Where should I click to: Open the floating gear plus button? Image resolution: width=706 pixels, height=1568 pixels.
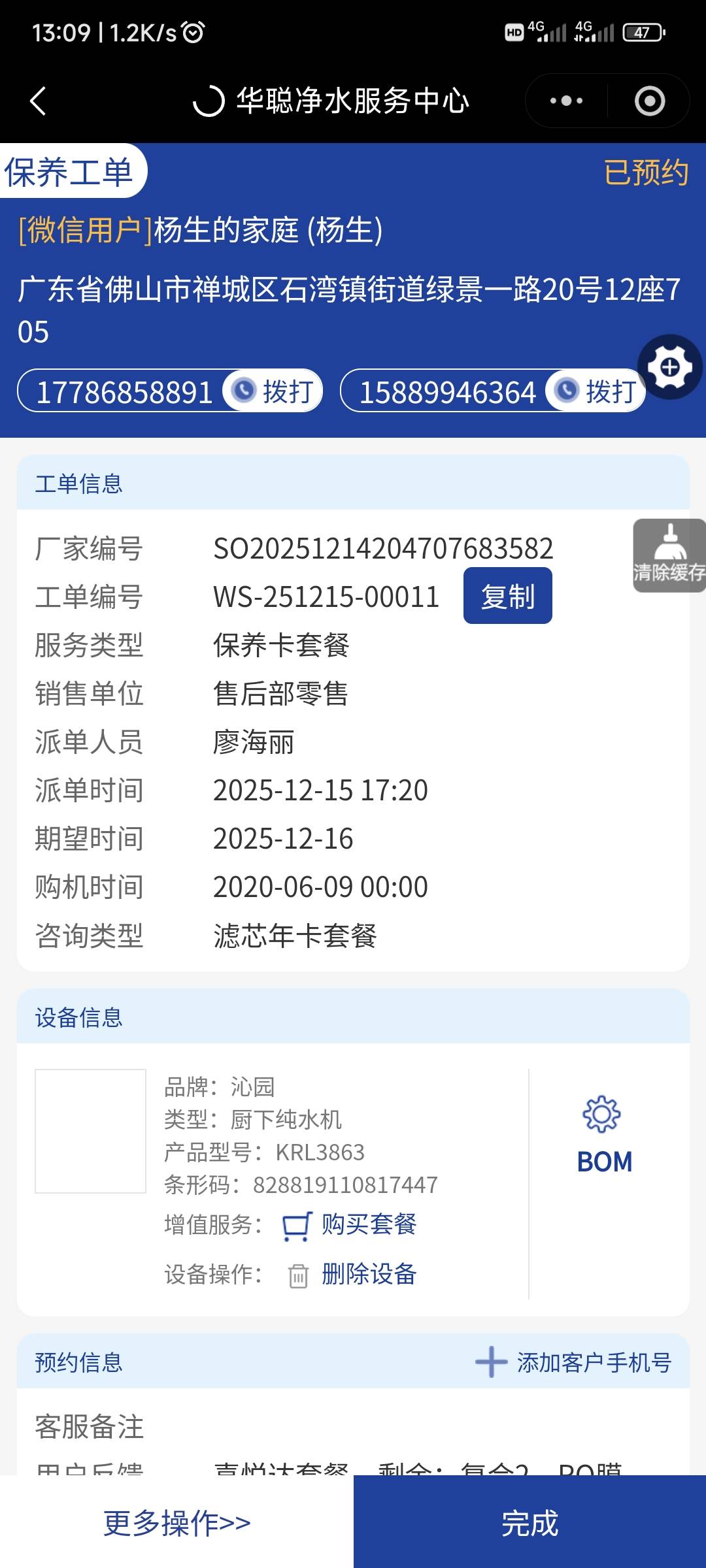pyautogui.click(x=669, y=367)
